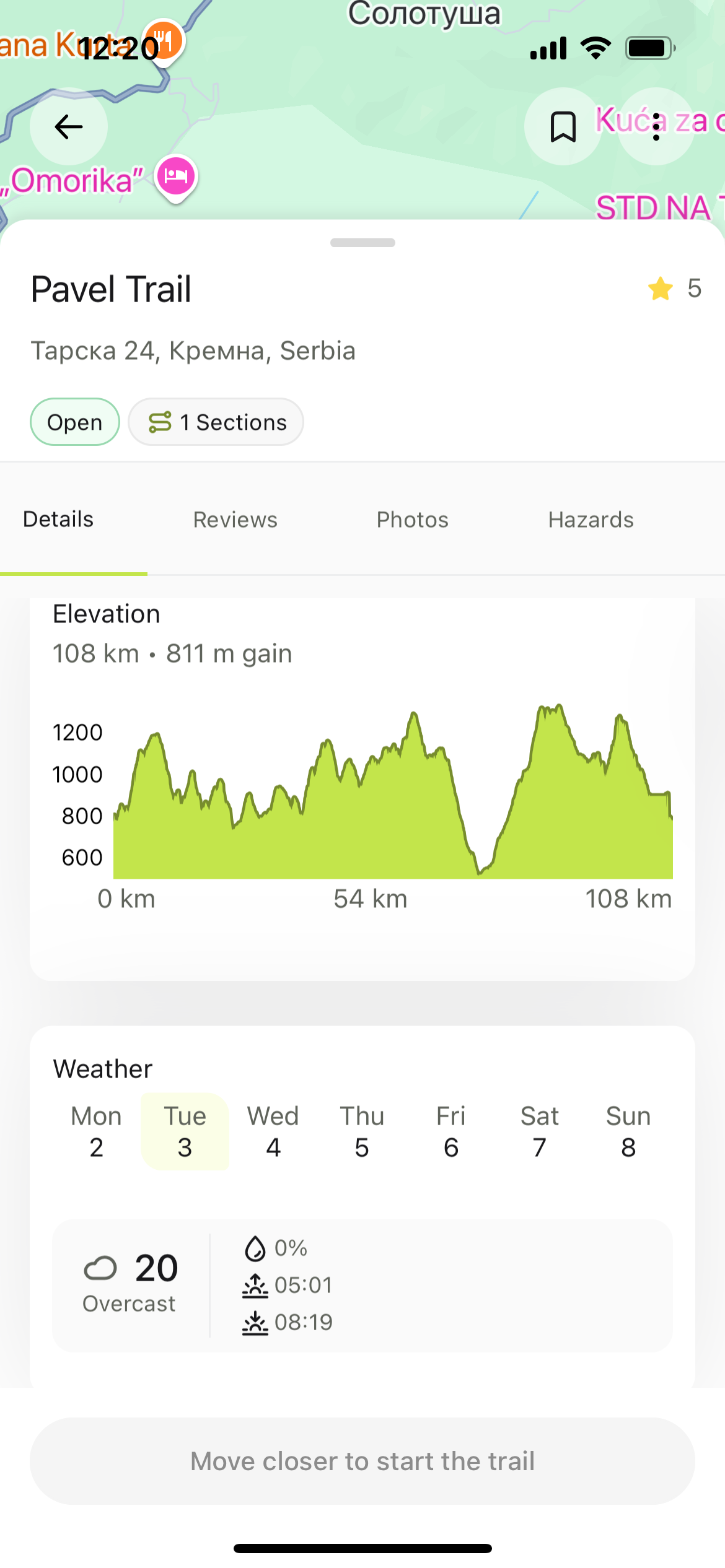Viewport: 725px width, 1568px height.
Task: Open the Hazards tab
Action: [591, 520]
